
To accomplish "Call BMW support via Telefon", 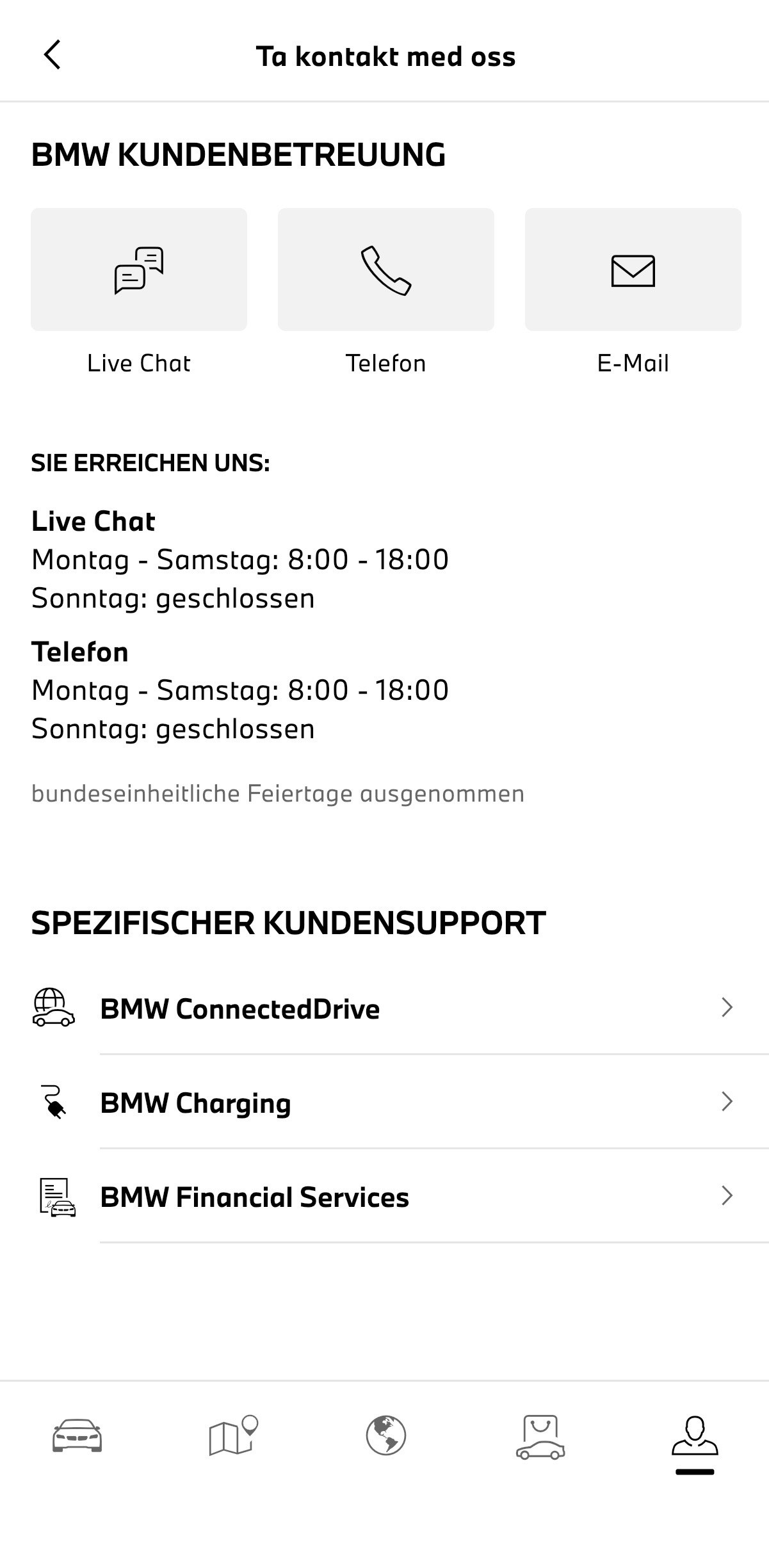I will coord(385,270).
